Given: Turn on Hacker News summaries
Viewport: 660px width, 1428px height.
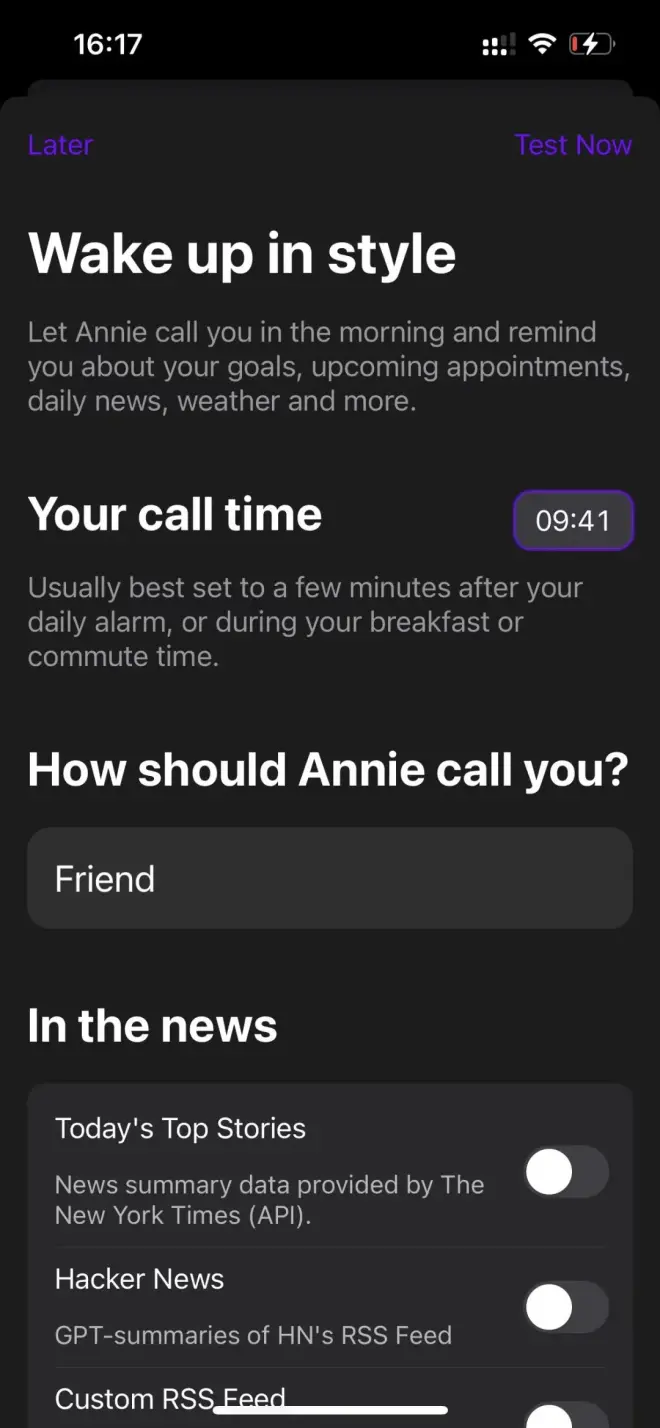Looking at the screenshot, I should point(566,1306).
